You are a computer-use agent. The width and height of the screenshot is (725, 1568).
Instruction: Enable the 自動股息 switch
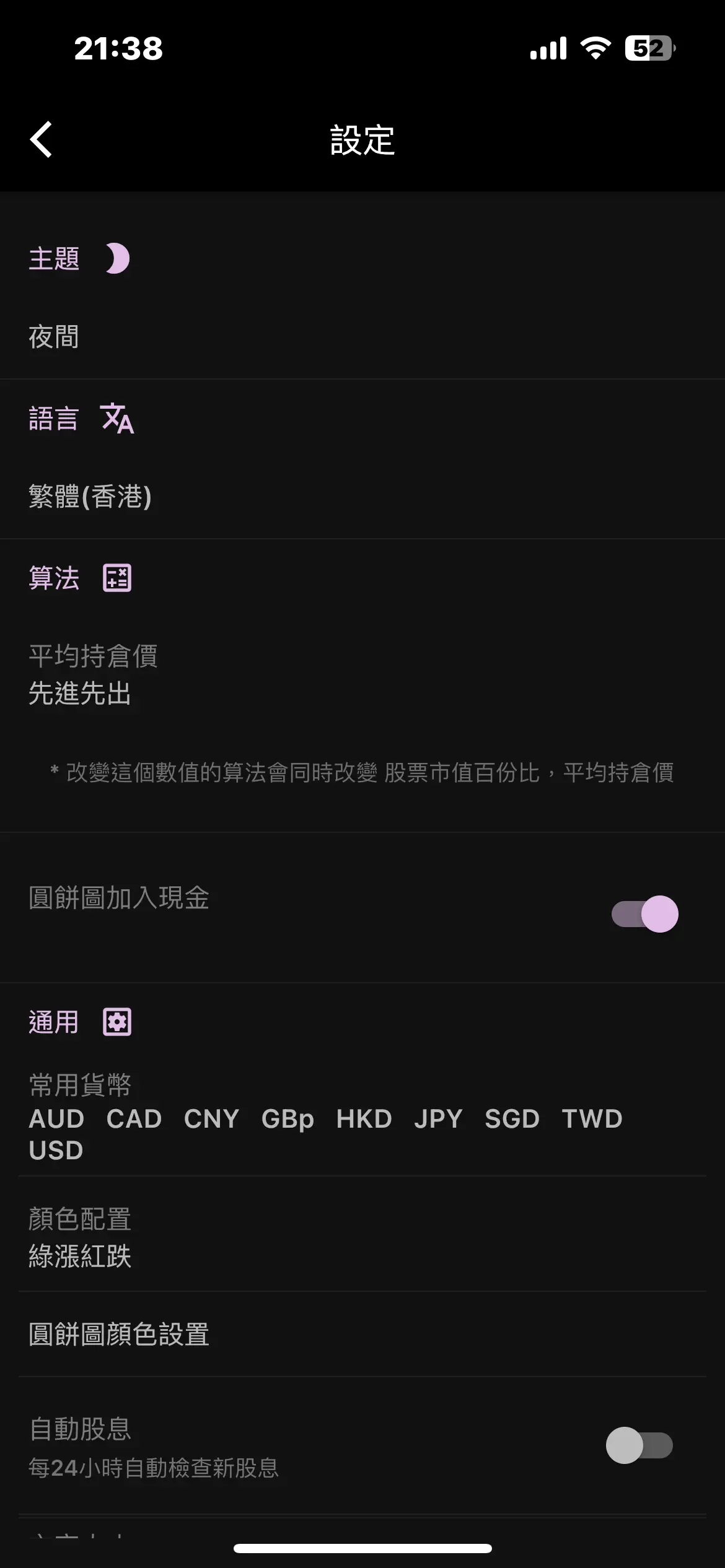coord(639,1445)
